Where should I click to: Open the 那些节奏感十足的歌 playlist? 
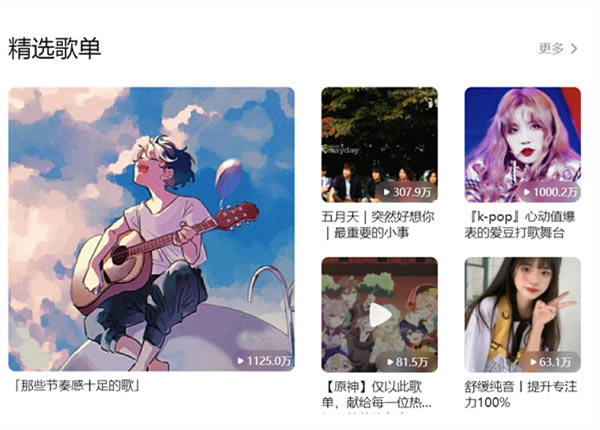151,230
